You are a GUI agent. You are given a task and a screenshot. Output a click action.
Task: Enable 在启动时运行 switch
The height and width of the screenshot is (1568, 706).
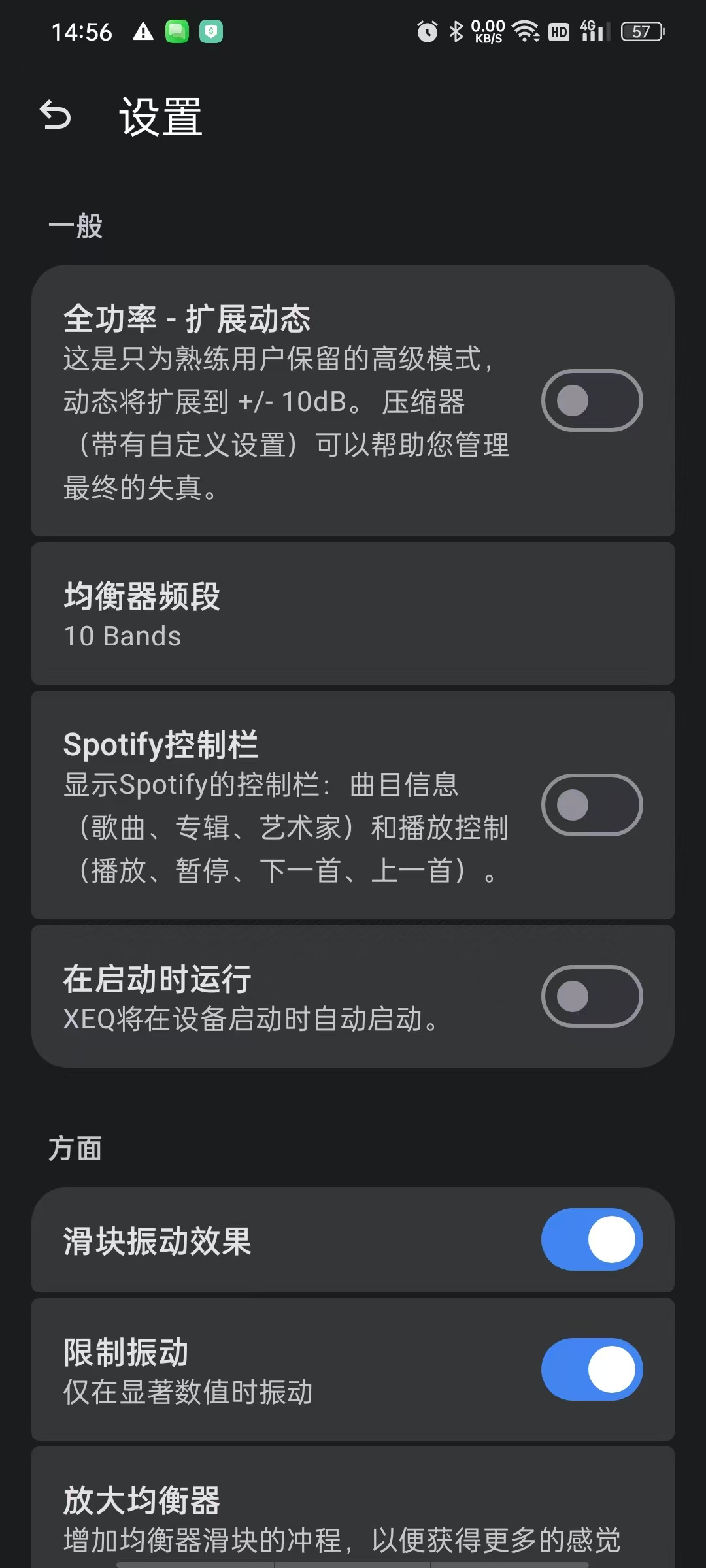click(x=592, y=996)
